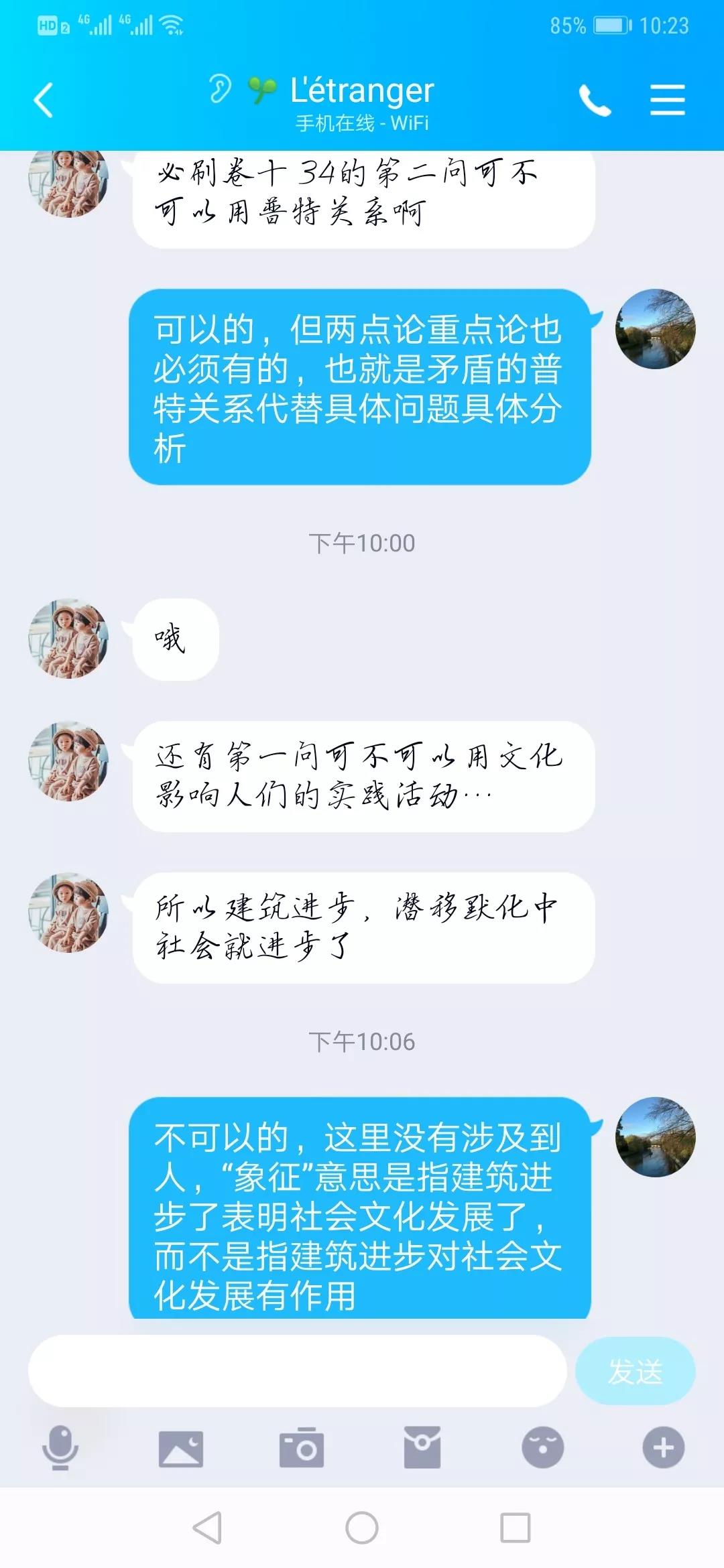Start a voice call with L'étranger

595,101
